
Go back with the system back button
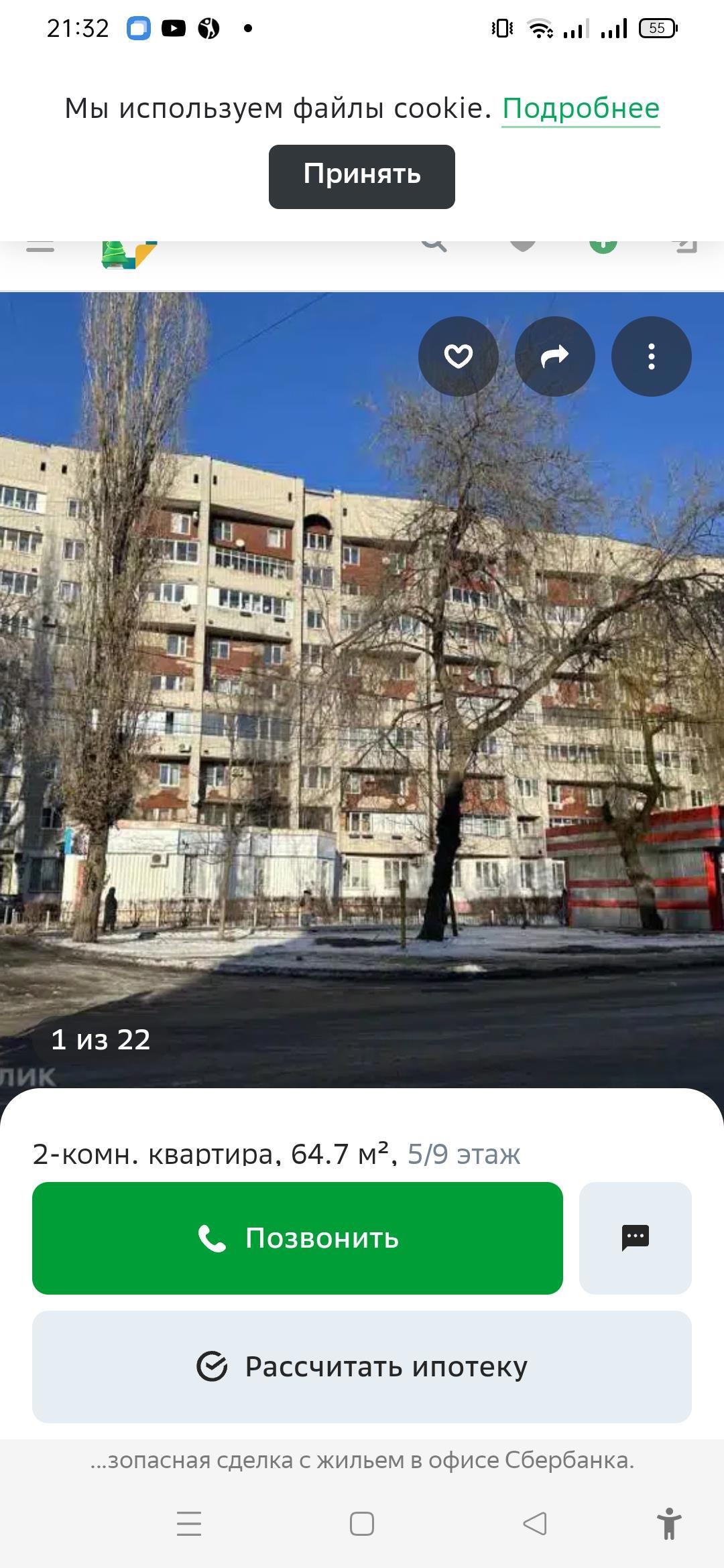(535, 1523)
